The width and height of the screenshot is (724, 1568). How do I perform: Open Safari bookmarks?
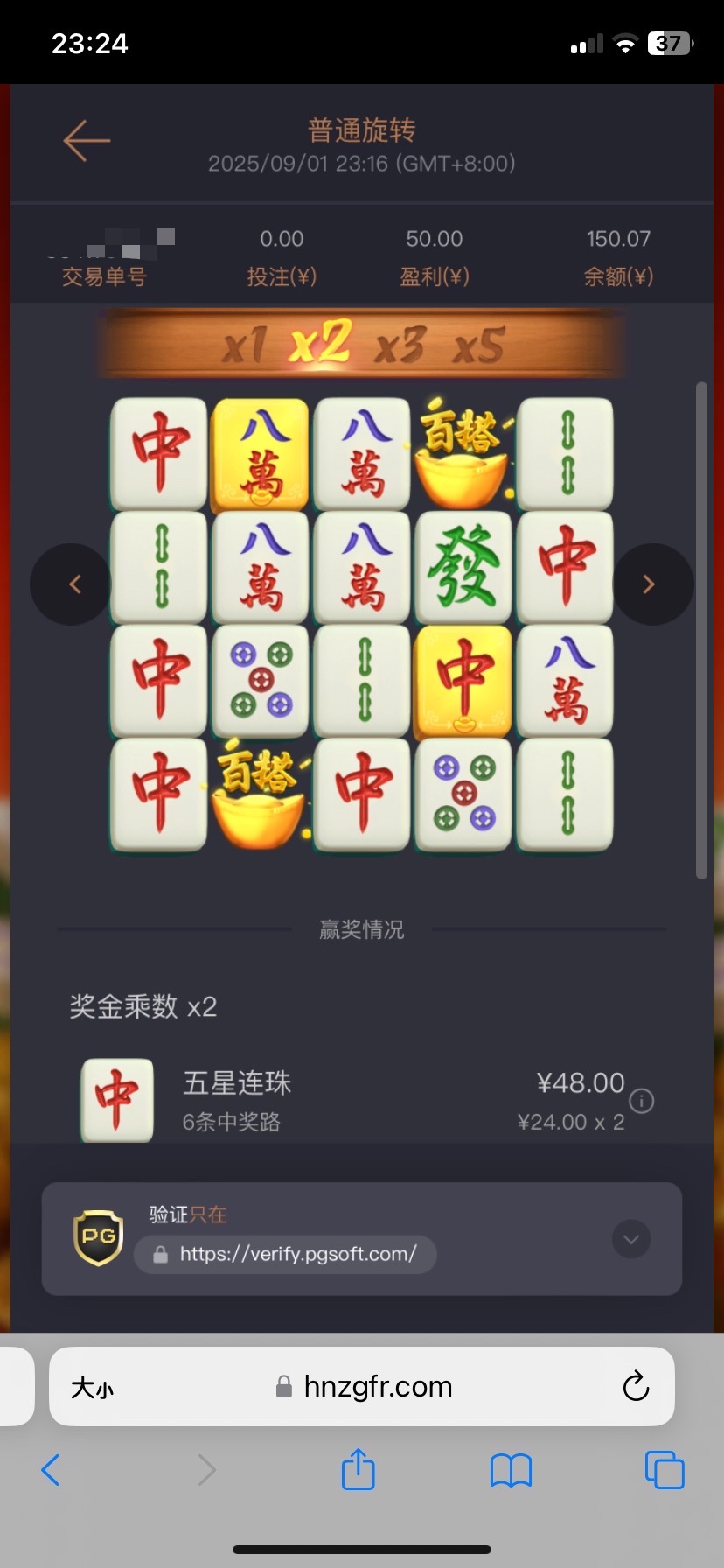(512, 1470)
